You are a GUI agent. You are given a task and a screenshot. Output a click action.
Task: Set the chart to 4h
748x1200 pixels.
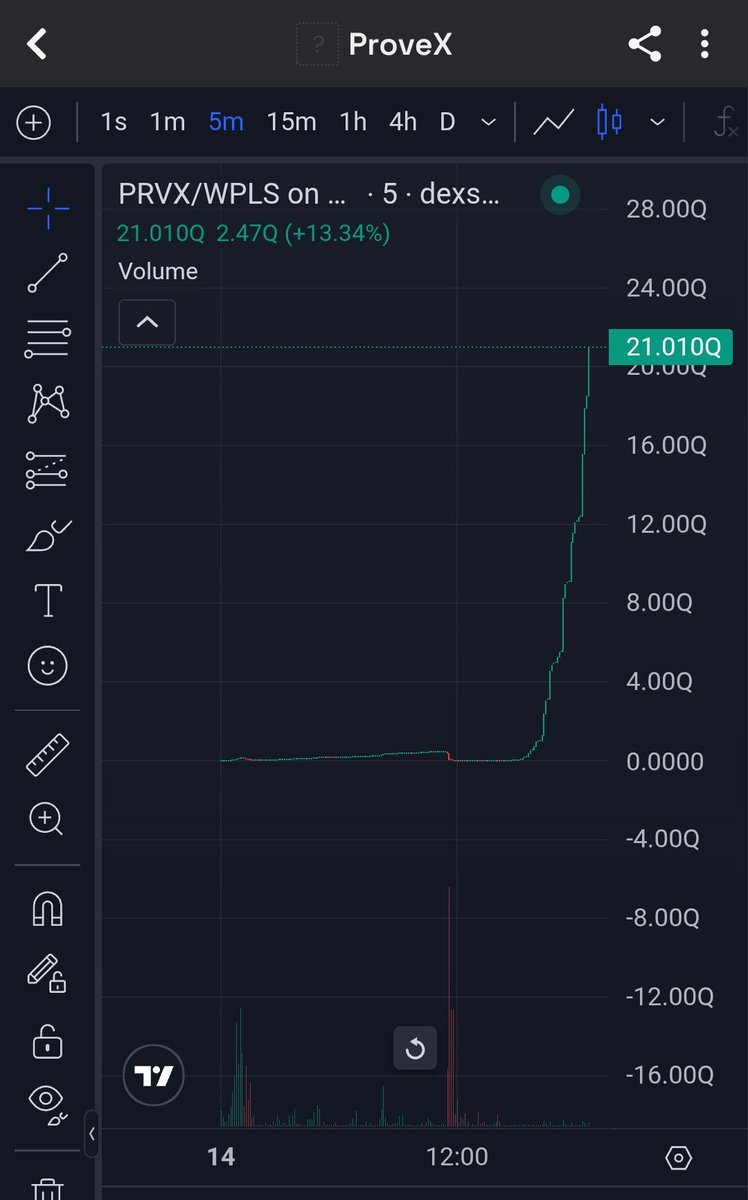pyautogui.click(x=402, y=122)
